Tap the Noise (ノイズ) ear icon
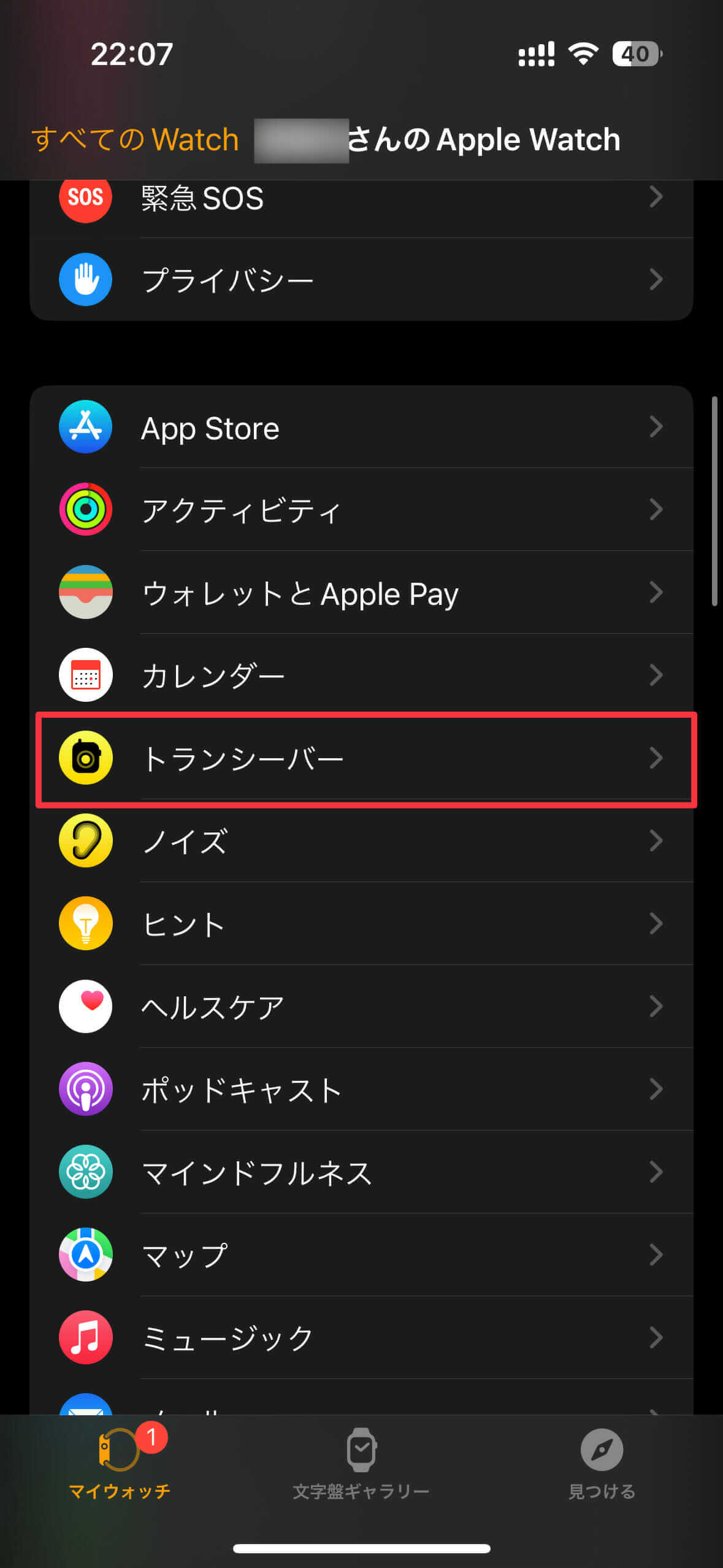Image resolution: width=723 pixels, height=1568 pixels. tap(85, 842)
